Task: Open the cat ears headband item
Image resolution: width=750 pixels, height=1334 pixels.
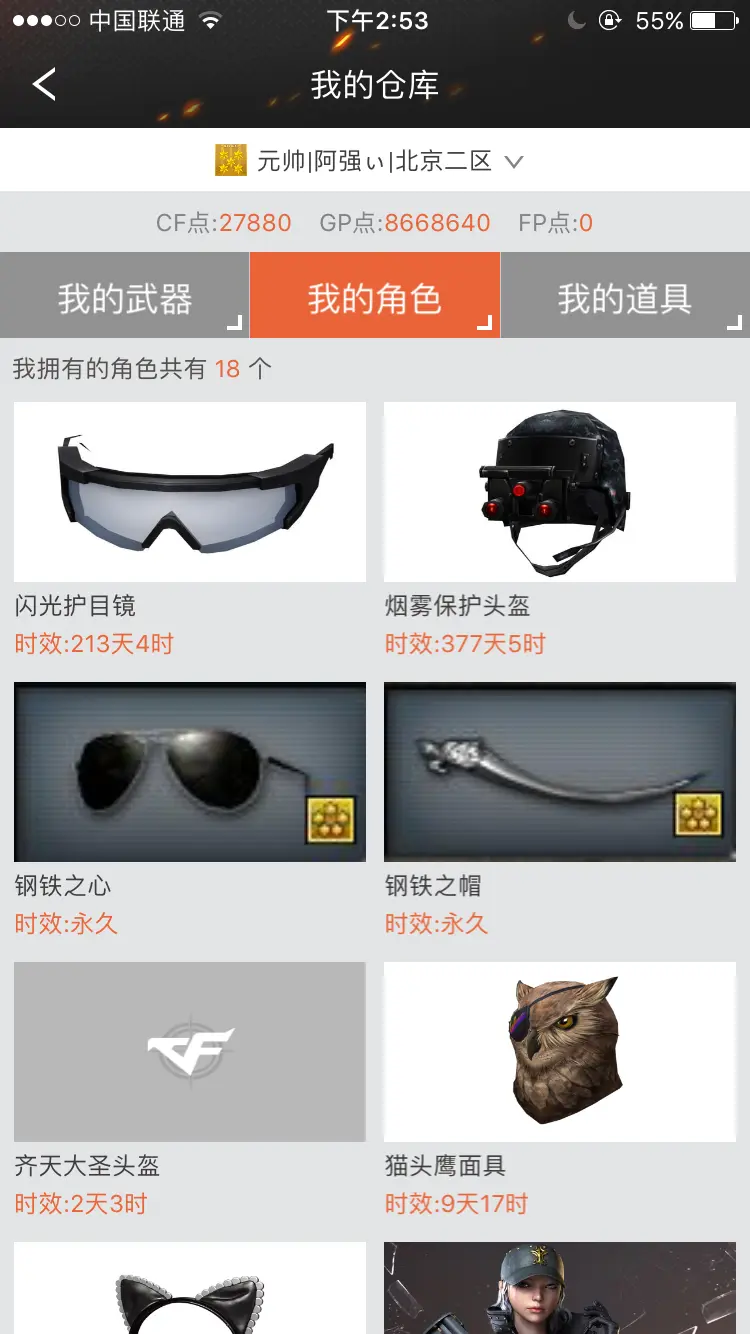Action: pos(190,1292)
